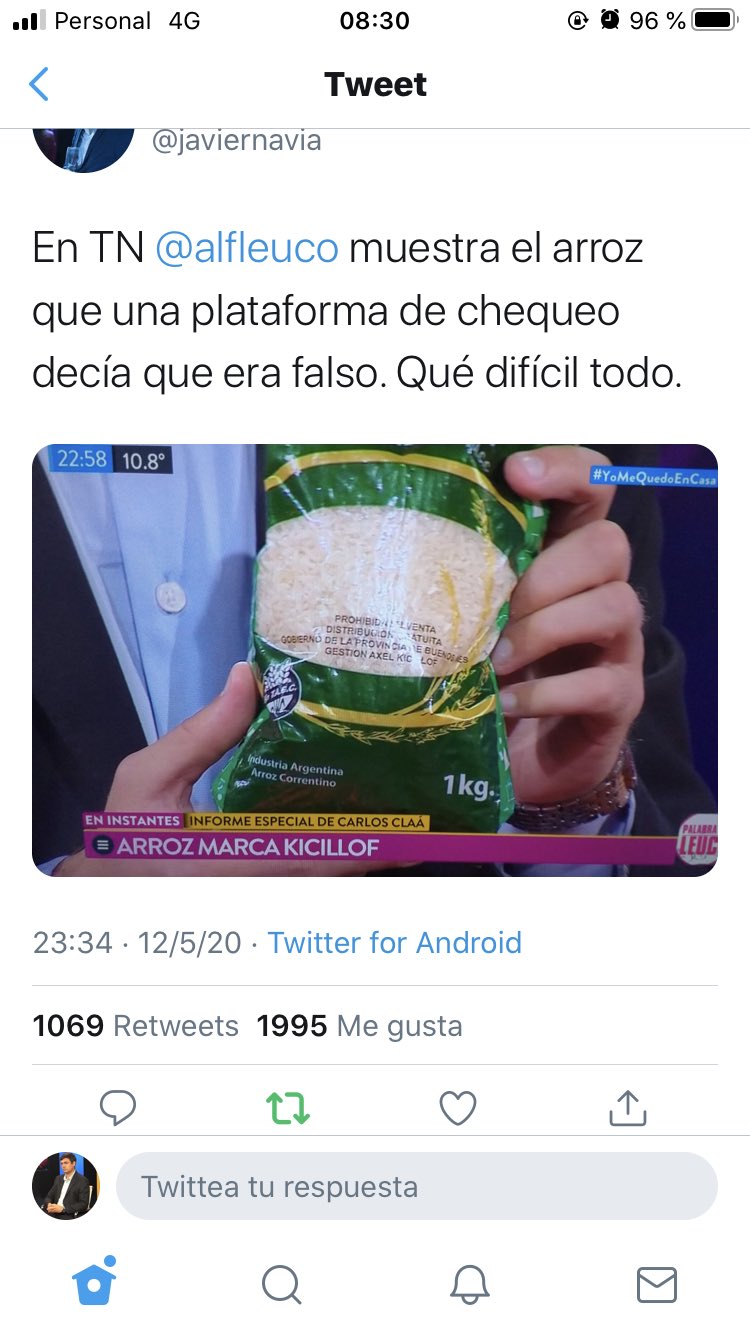Switch to the Home tab
Screen dimensions: 750x1334
click(x=94, y=1283)
